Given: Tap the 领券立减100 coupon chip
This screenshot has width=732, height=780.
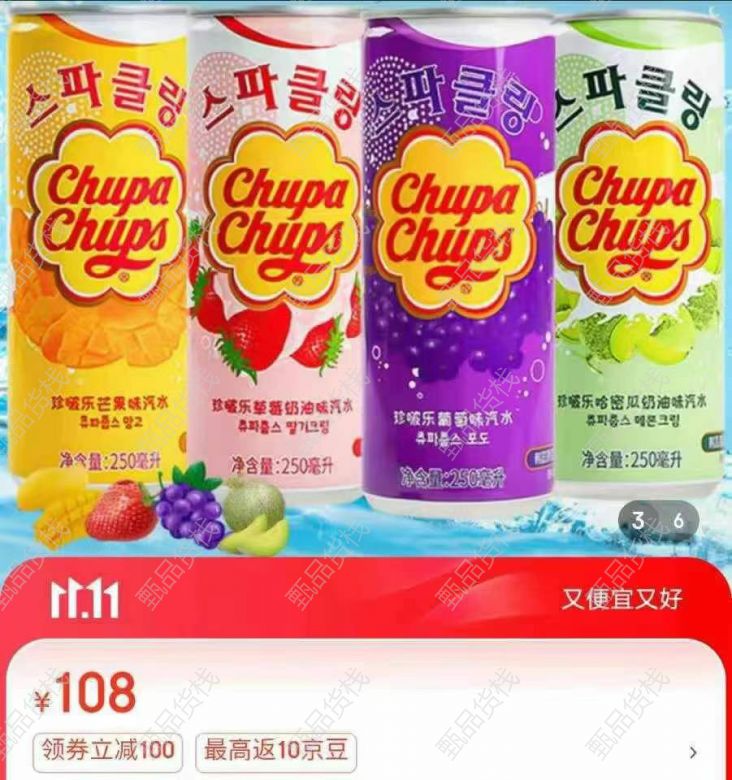Looking at the screenshot, I should pos(109,750).
